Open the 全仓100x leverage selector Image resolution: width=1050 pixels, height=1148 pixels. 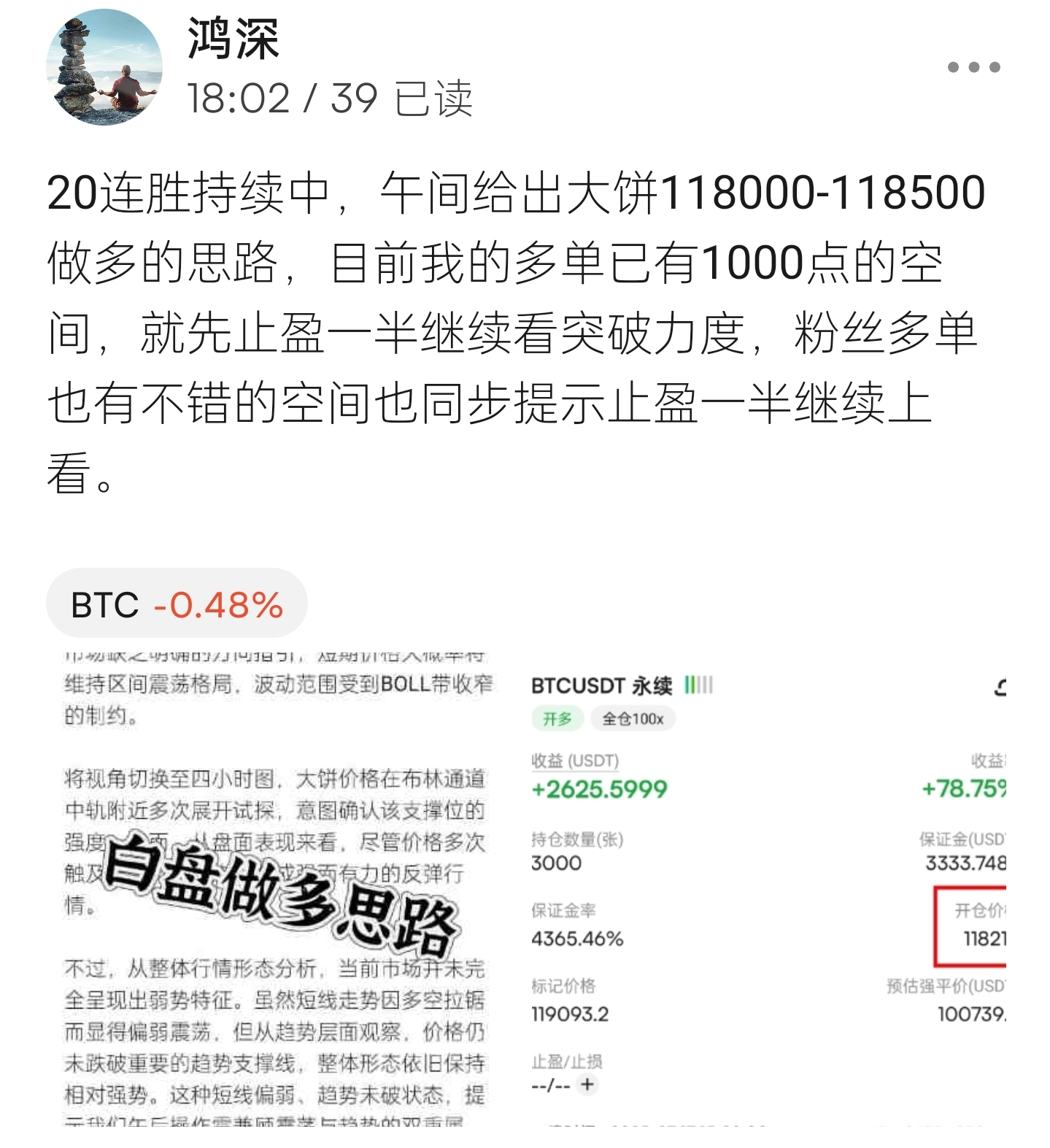click(632, 718)
